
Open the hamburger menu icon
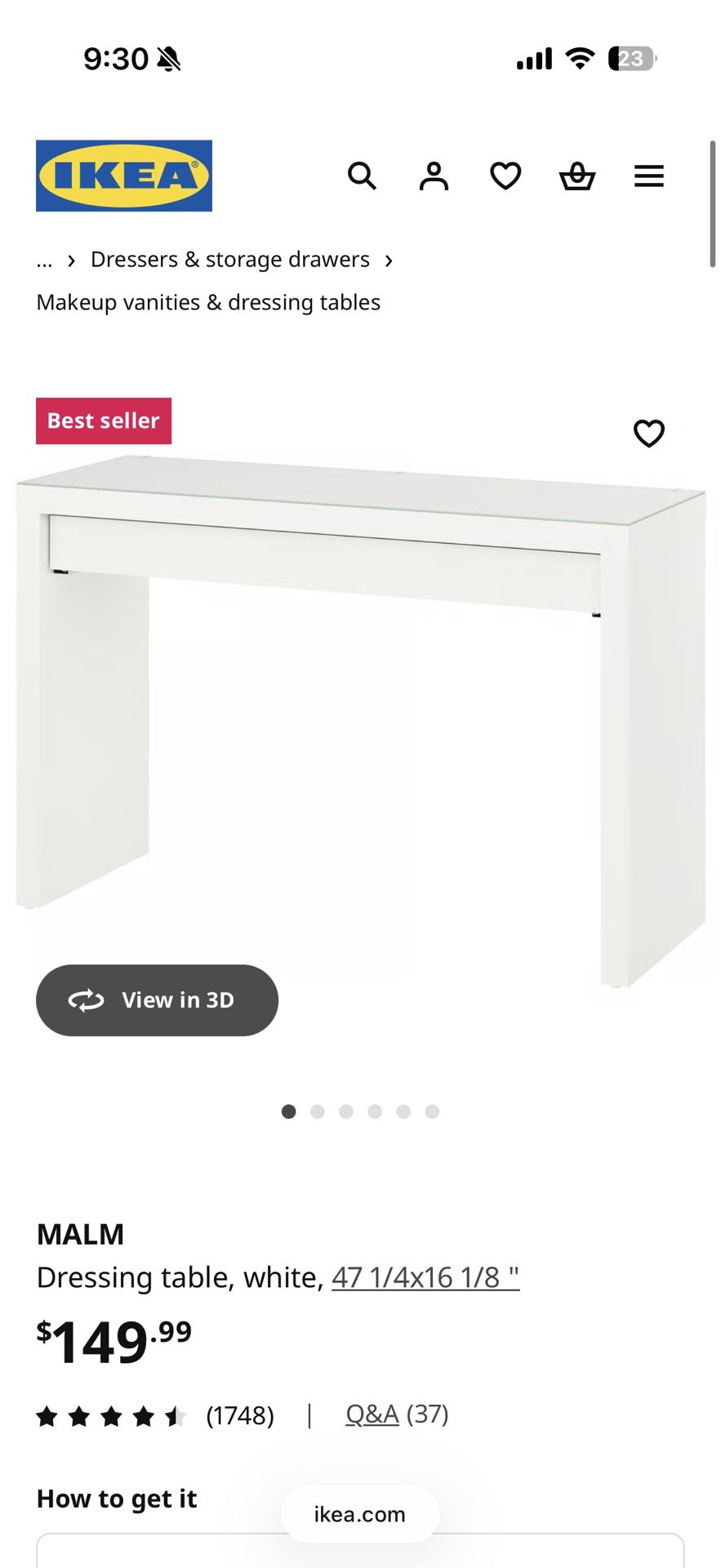click(649, 176)
